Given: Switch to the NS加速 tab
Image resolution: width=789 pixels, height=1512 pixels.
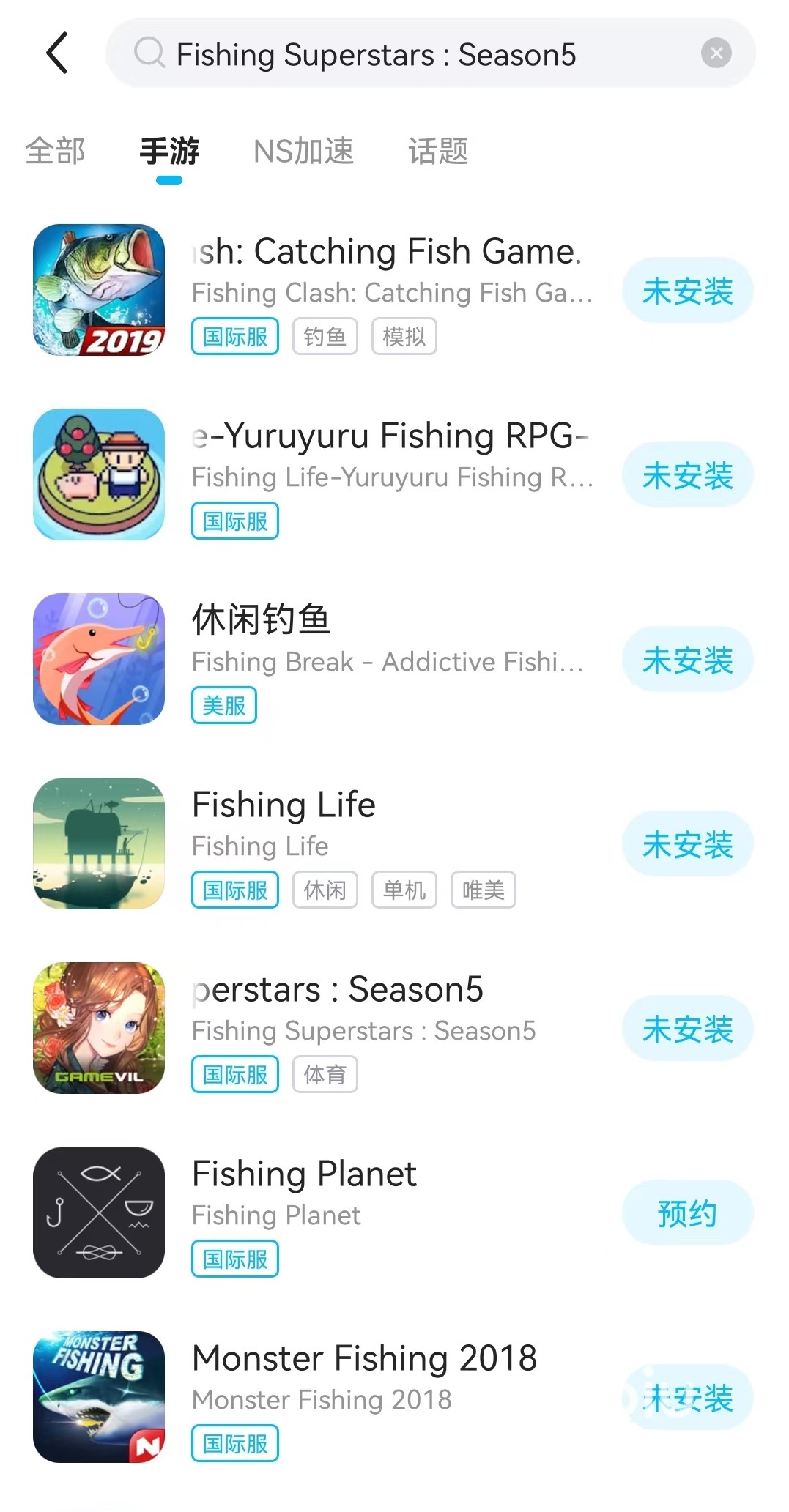Looking at the screenshot, I should coord(303,152).
